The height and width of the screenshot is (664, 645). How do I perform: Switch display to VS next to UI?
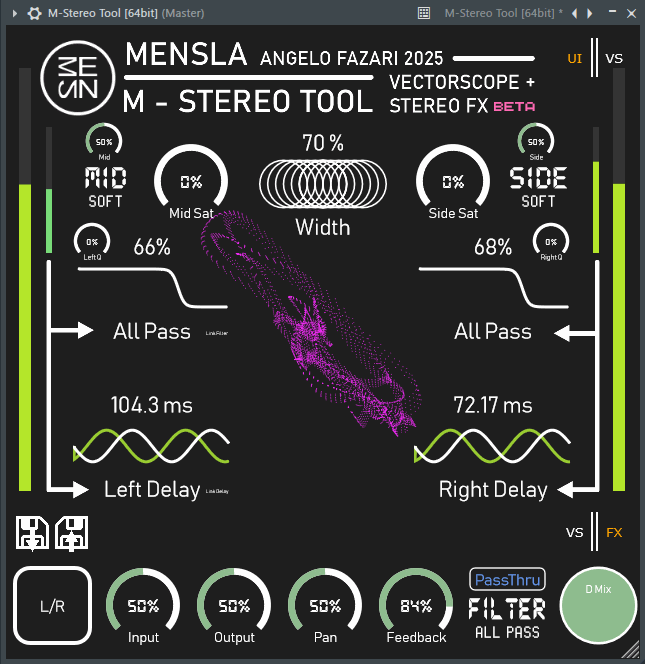[614, 58]
